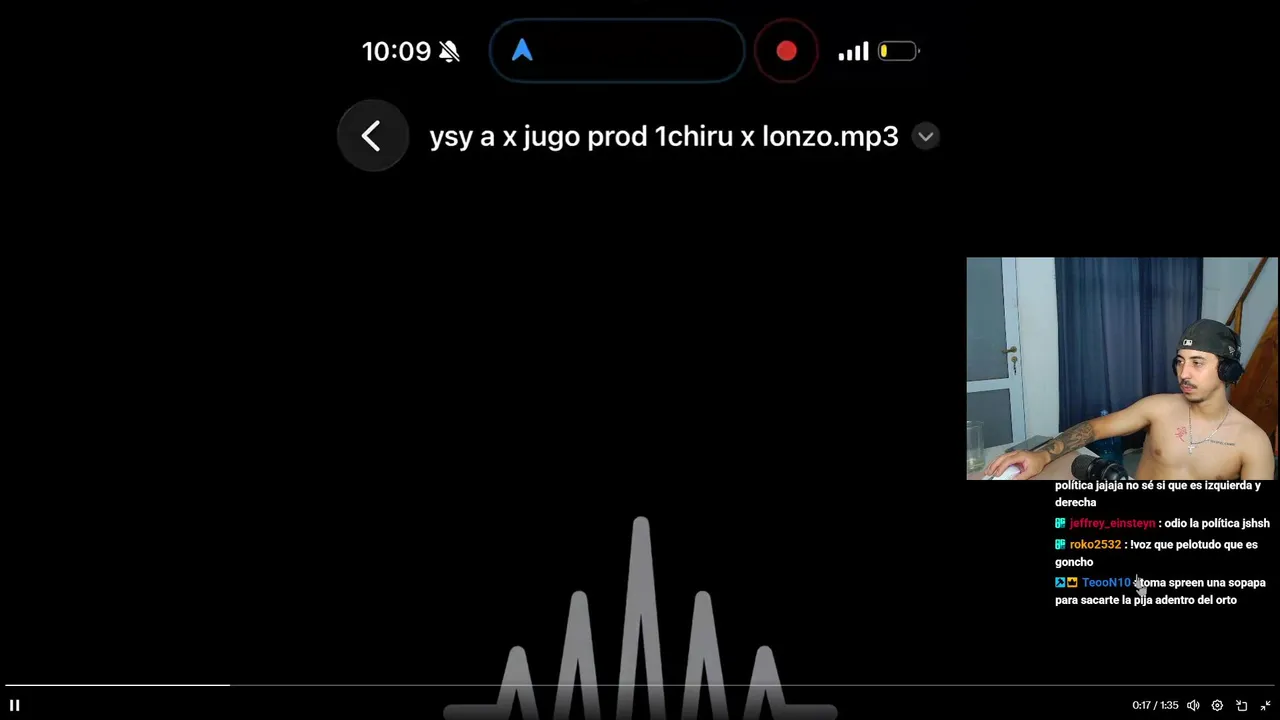
Task: Seek along the video progress bar
Action: (640, 685)
